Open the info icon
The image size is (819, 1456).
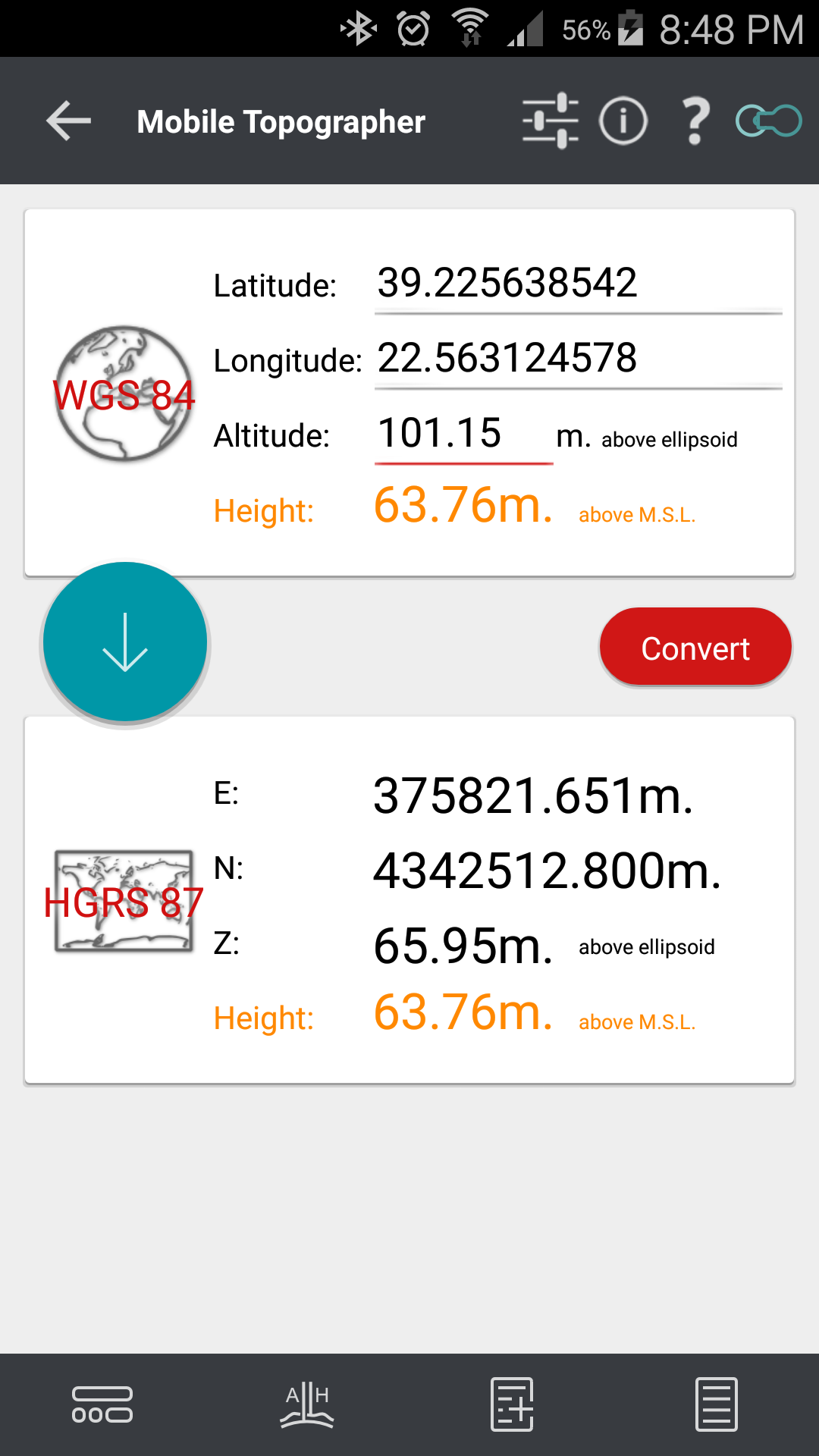coord(623,121)
